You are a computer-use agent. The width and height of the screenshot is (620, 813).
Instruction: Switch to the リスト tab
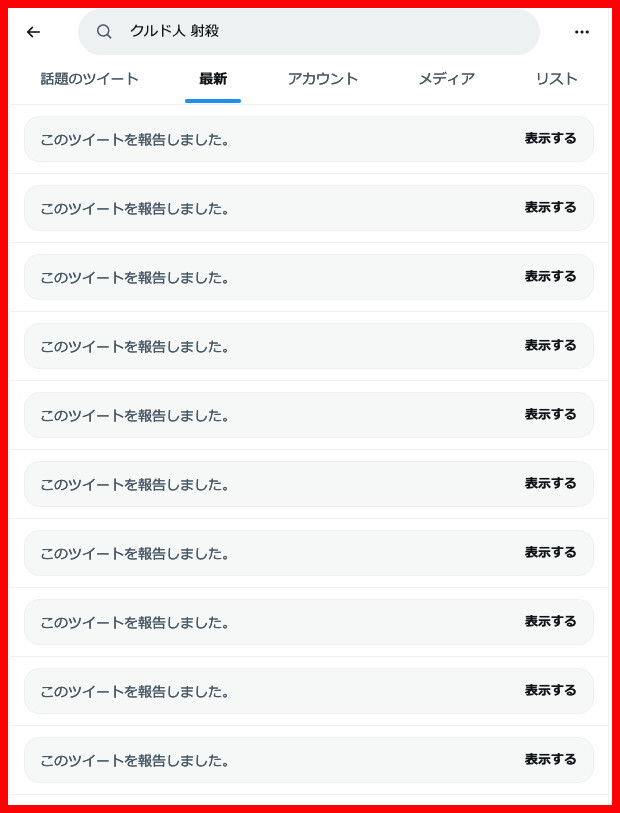coord(556,79)
